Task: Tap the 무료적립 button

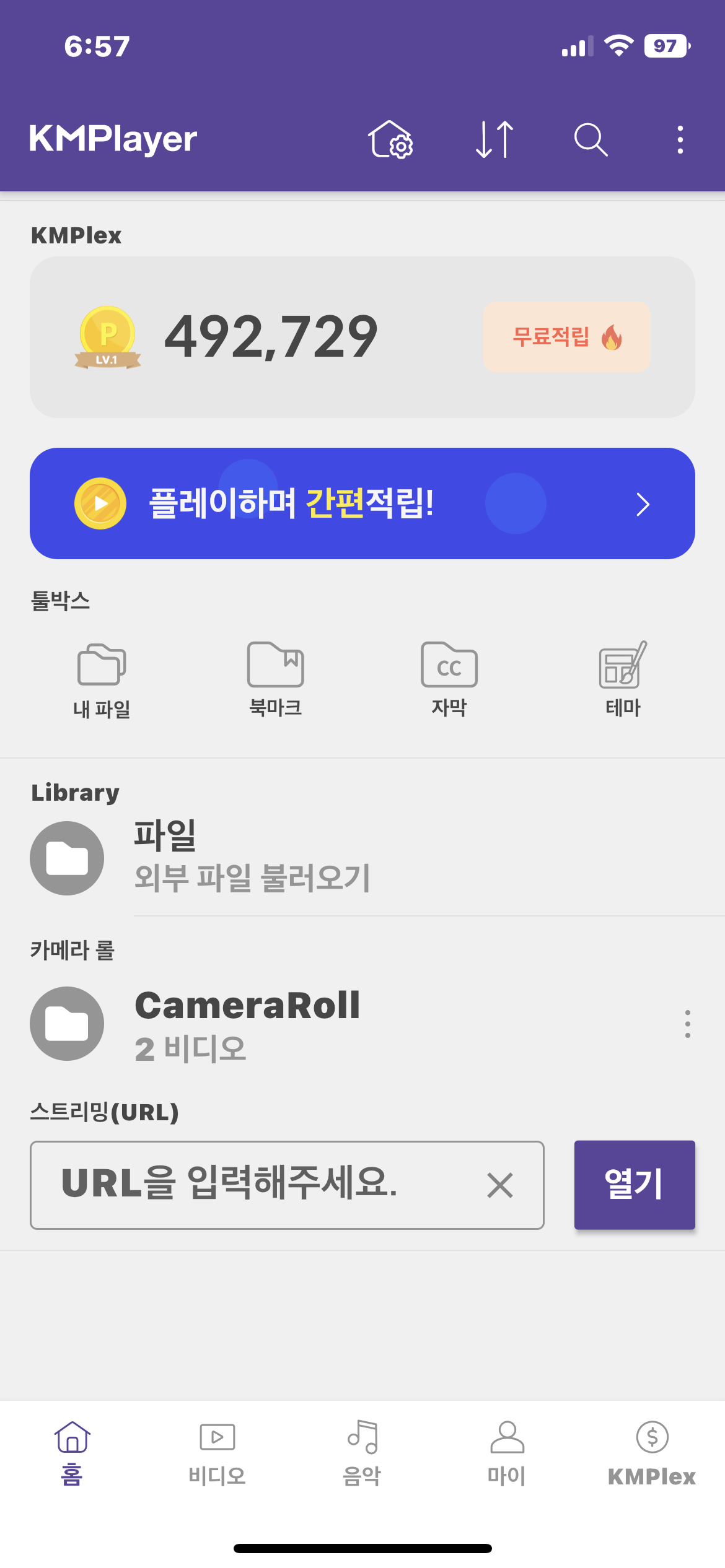Action: point(566,337)
